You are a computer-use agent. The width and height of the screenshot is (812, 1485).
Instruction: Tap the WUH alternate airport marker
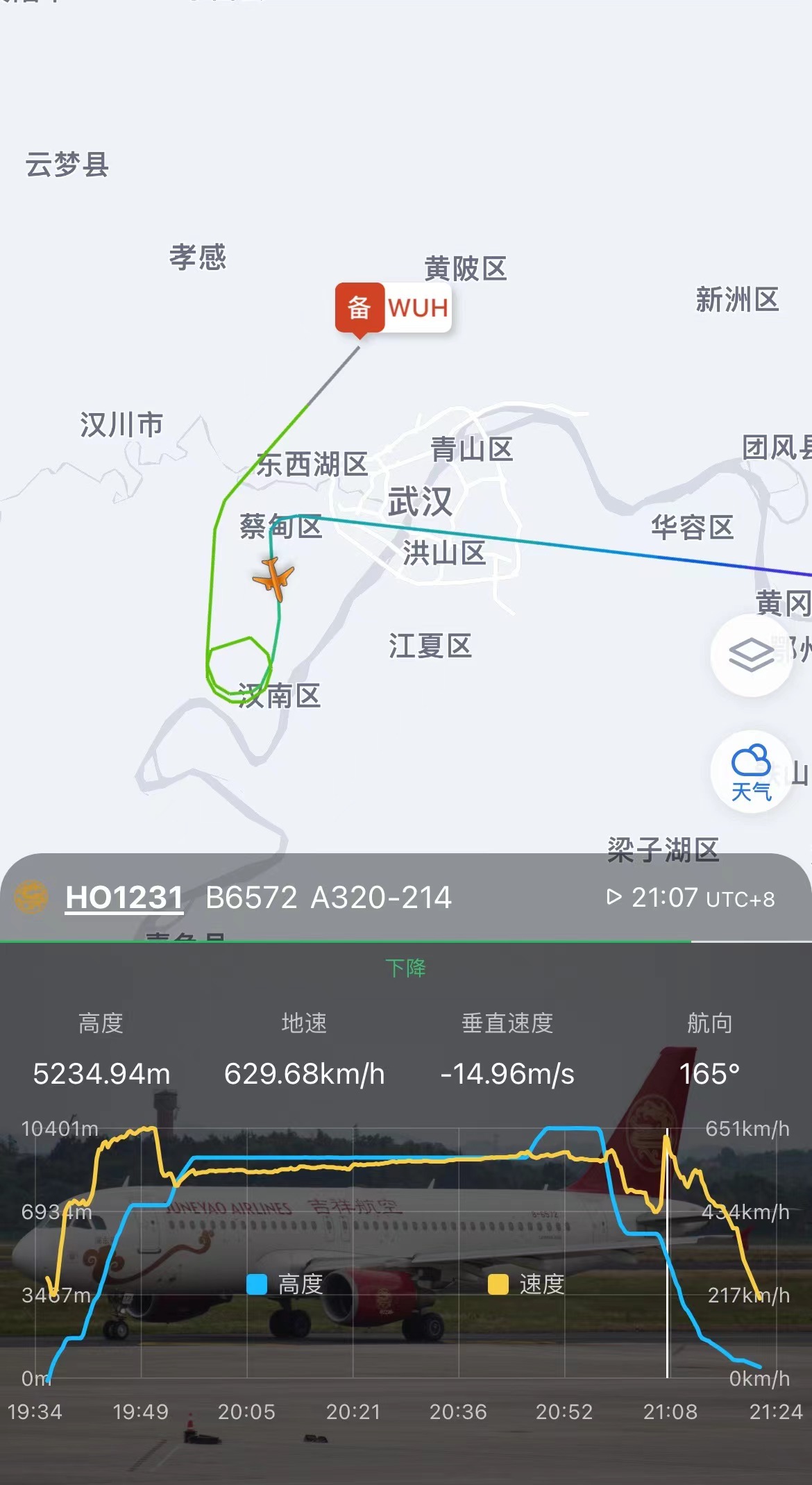tap(393, 308)
